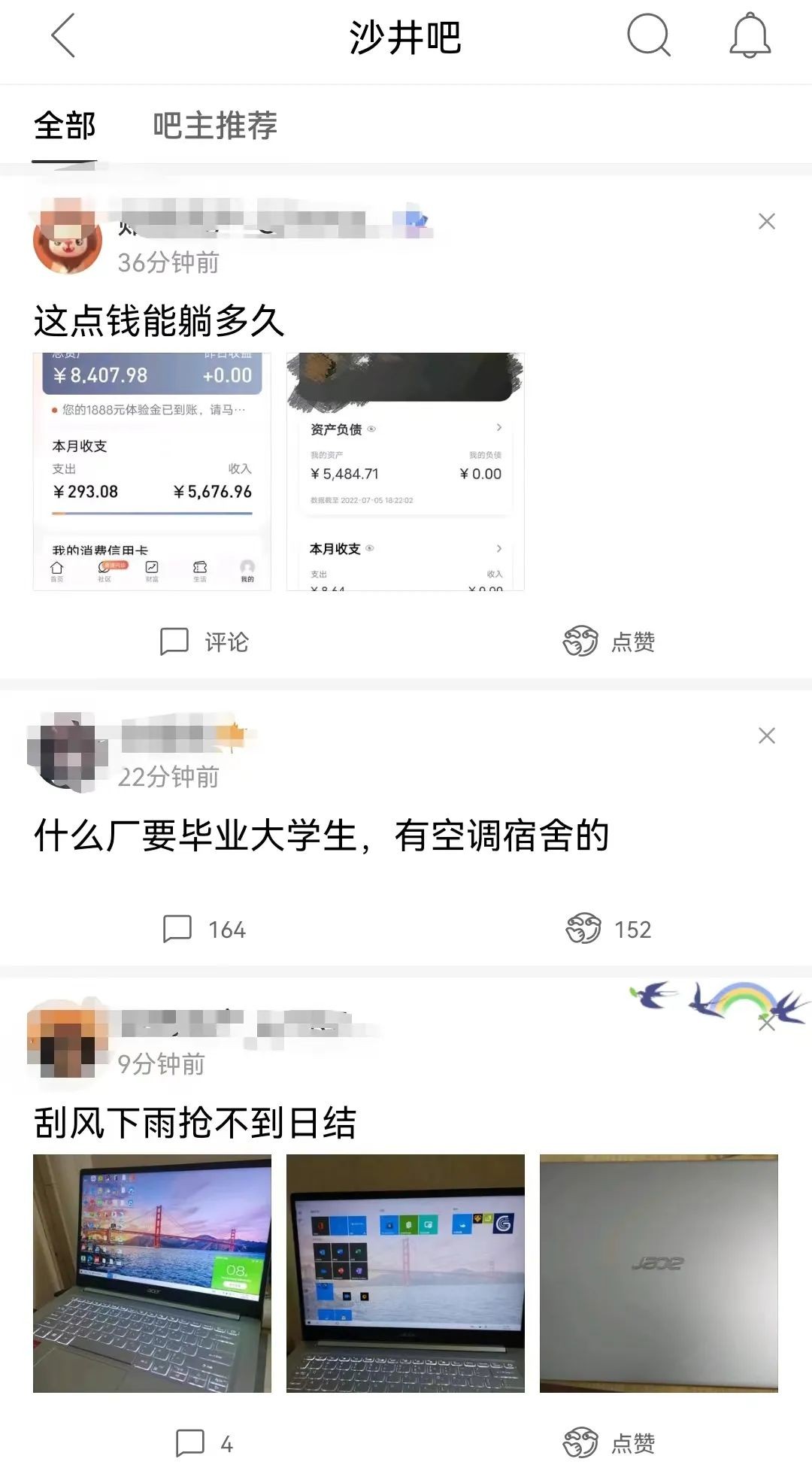Dismiss the 什么厂要毕业大学生 post
812x1477 pixels.
pos(766,735)
